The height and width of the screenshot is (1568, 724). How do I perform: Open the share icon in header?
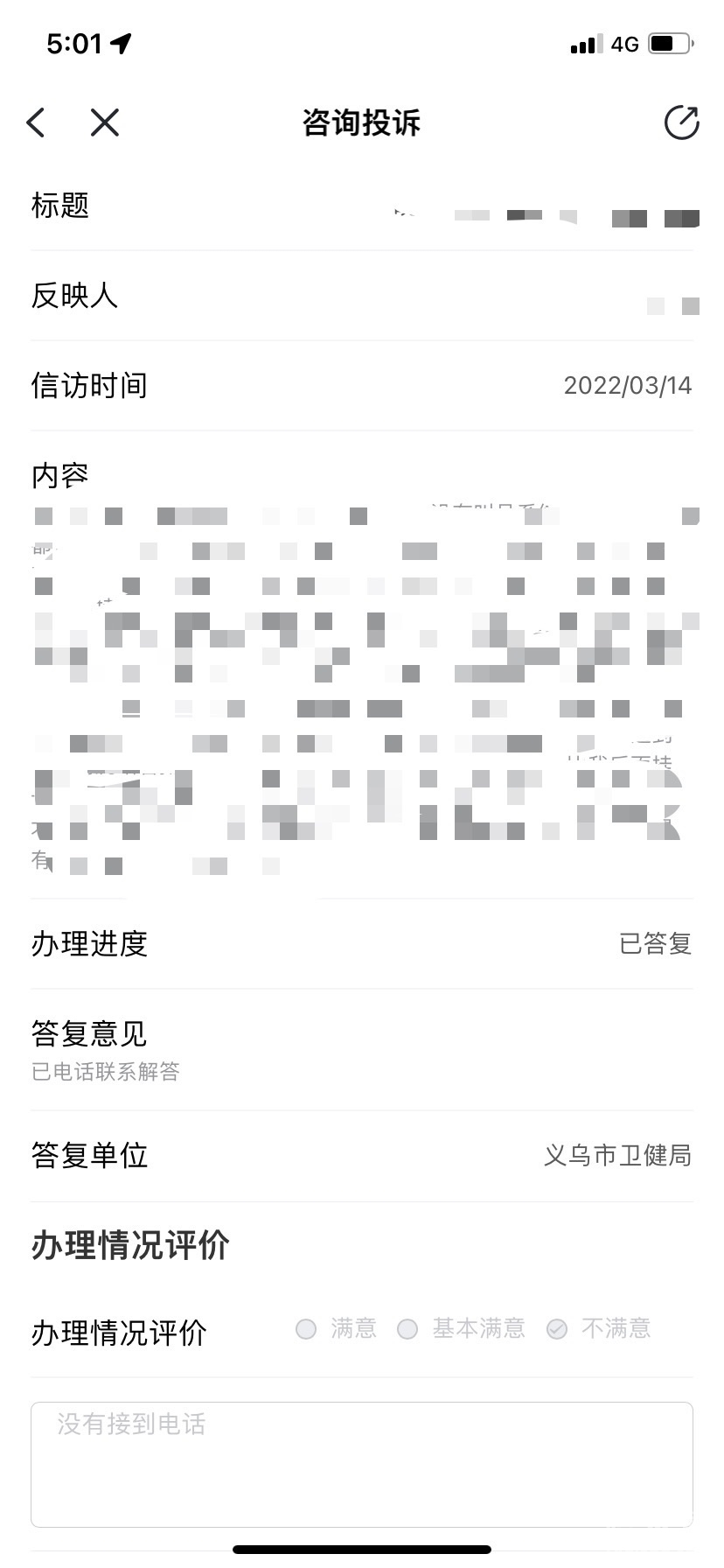coord(681,122)
